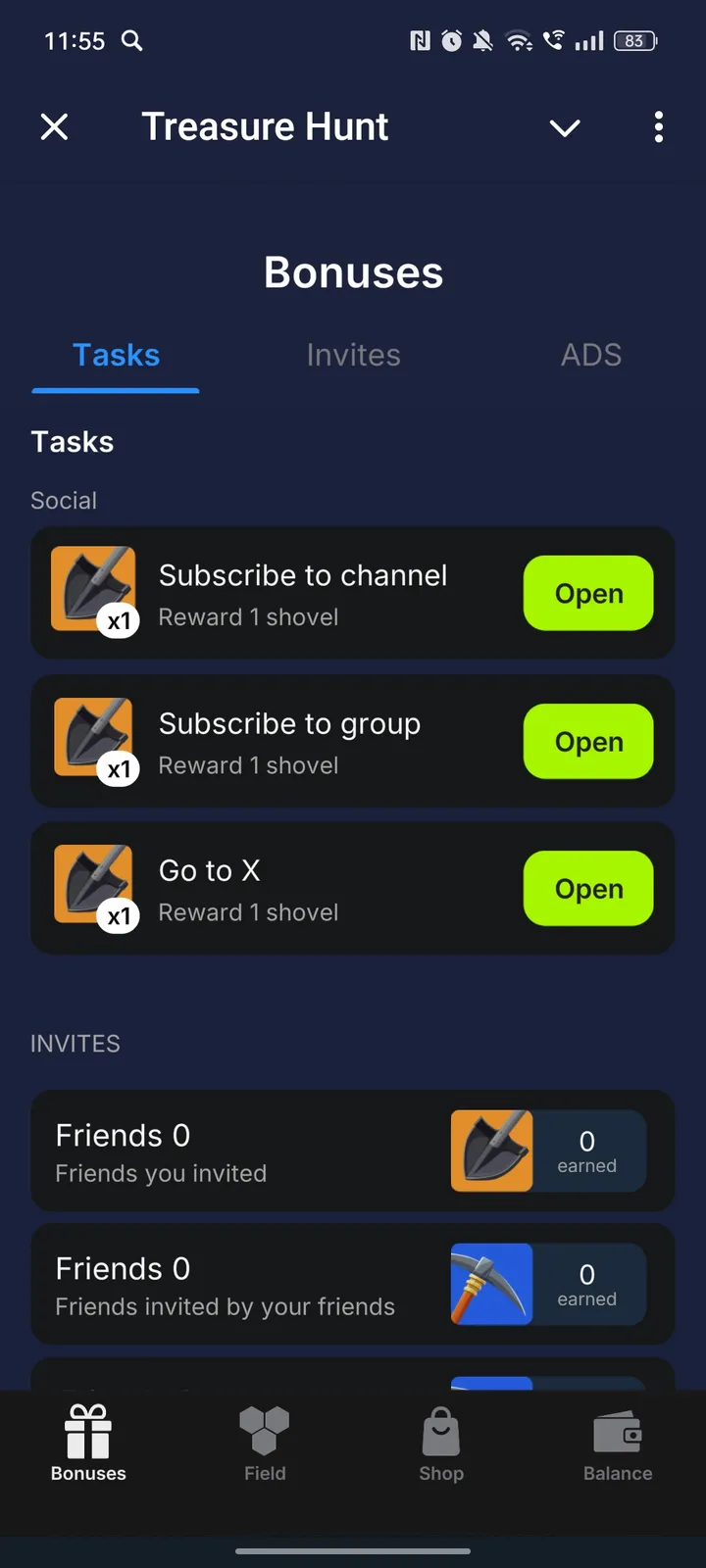Expand the Treasure Hunt title chevron
This screenshot has height=1568, width=706.
pyautogui.click(x=565, y=127)
